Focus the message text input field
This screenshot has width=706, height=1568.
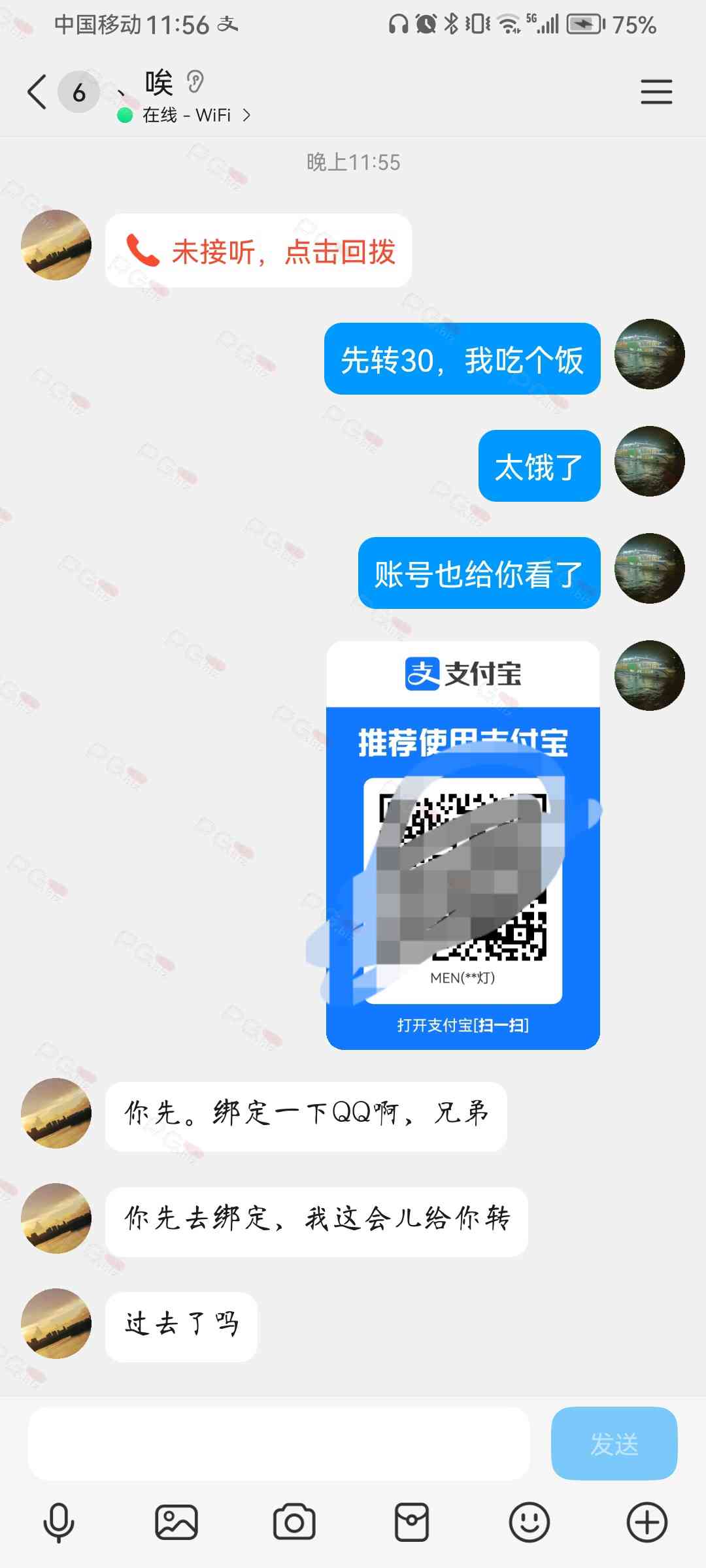point(278,1443)
